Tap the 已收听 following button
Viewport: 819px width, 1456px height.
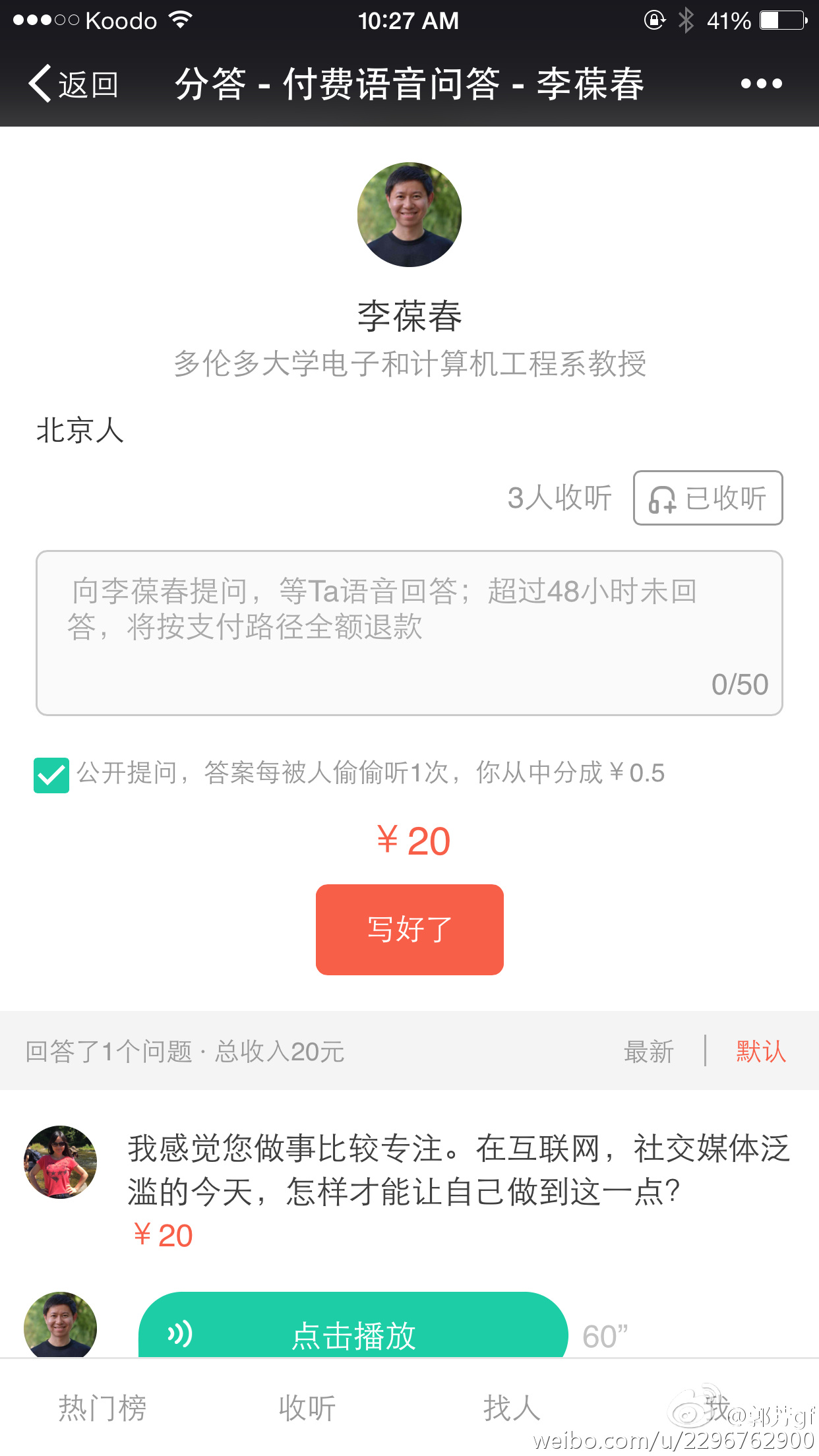[x=708, y=498]
